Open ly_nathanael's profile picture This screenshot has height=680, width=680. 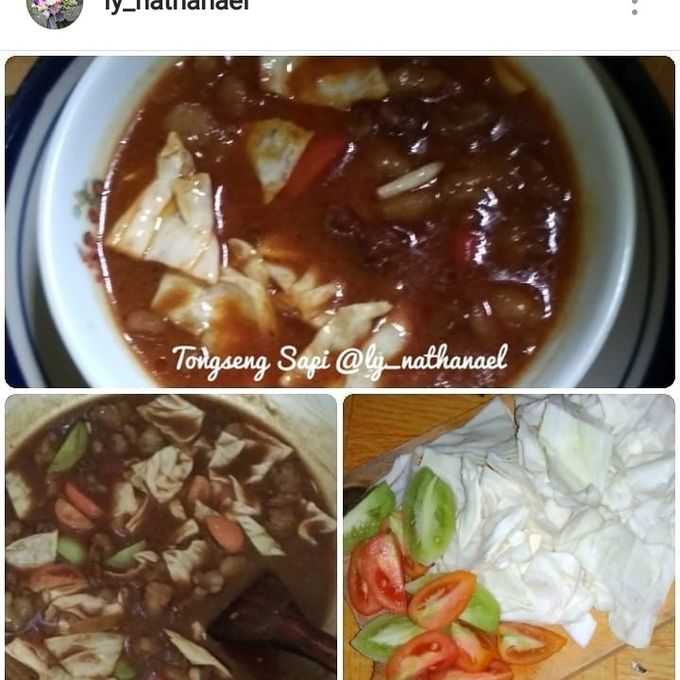click(x=54, y=10)
